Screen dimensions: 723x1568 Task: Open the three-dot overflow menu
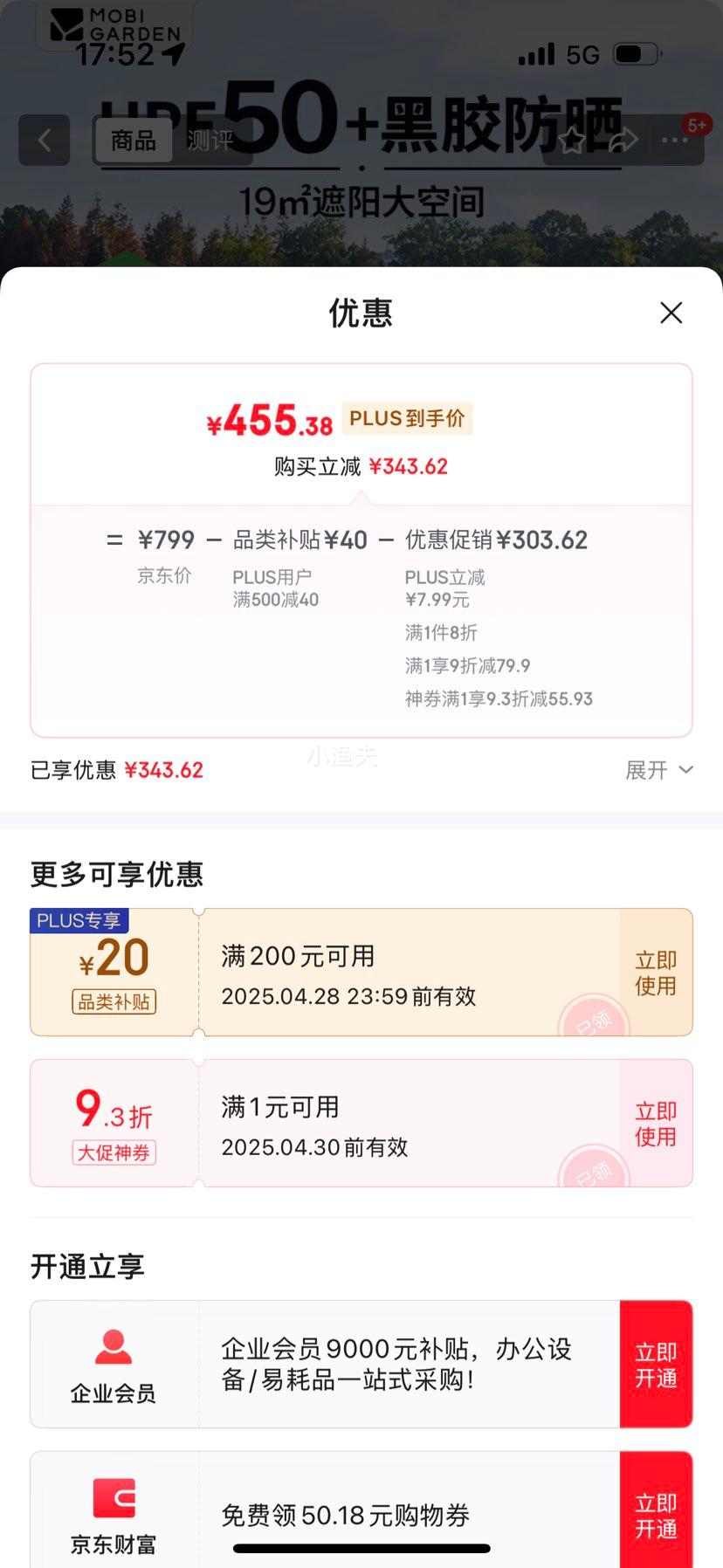(675, 140)
